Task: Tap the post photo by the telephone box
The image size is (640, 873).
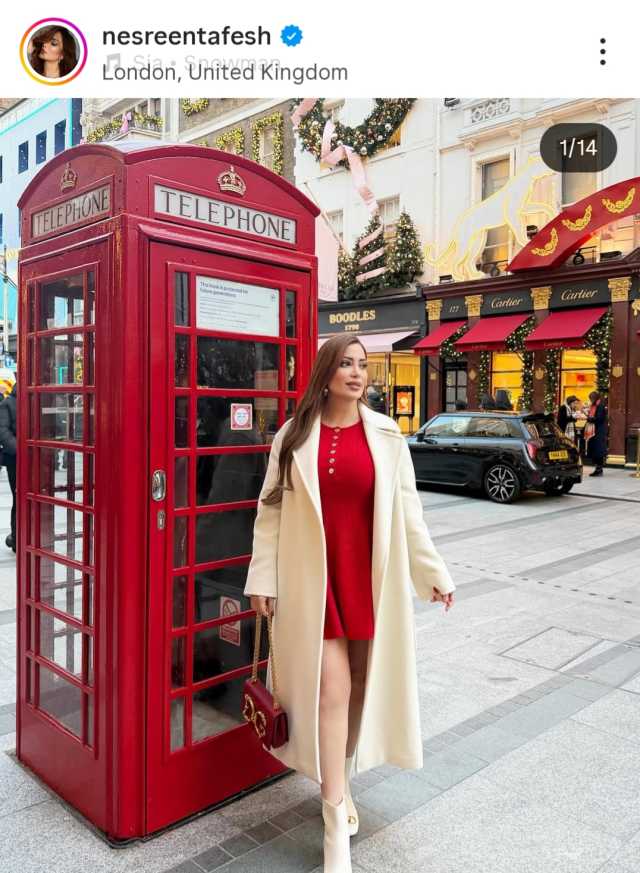Action: click(320, 485)
